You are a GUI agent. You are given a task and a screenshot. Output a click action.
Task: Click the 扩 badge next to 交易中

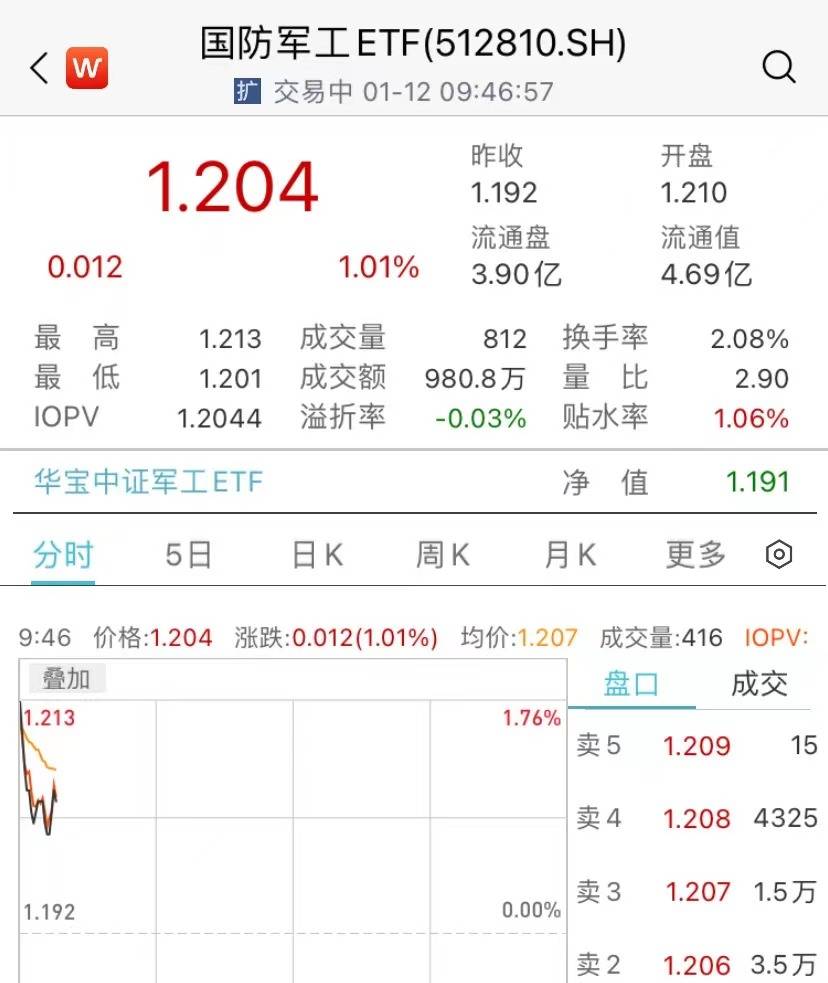click(245, 90)
